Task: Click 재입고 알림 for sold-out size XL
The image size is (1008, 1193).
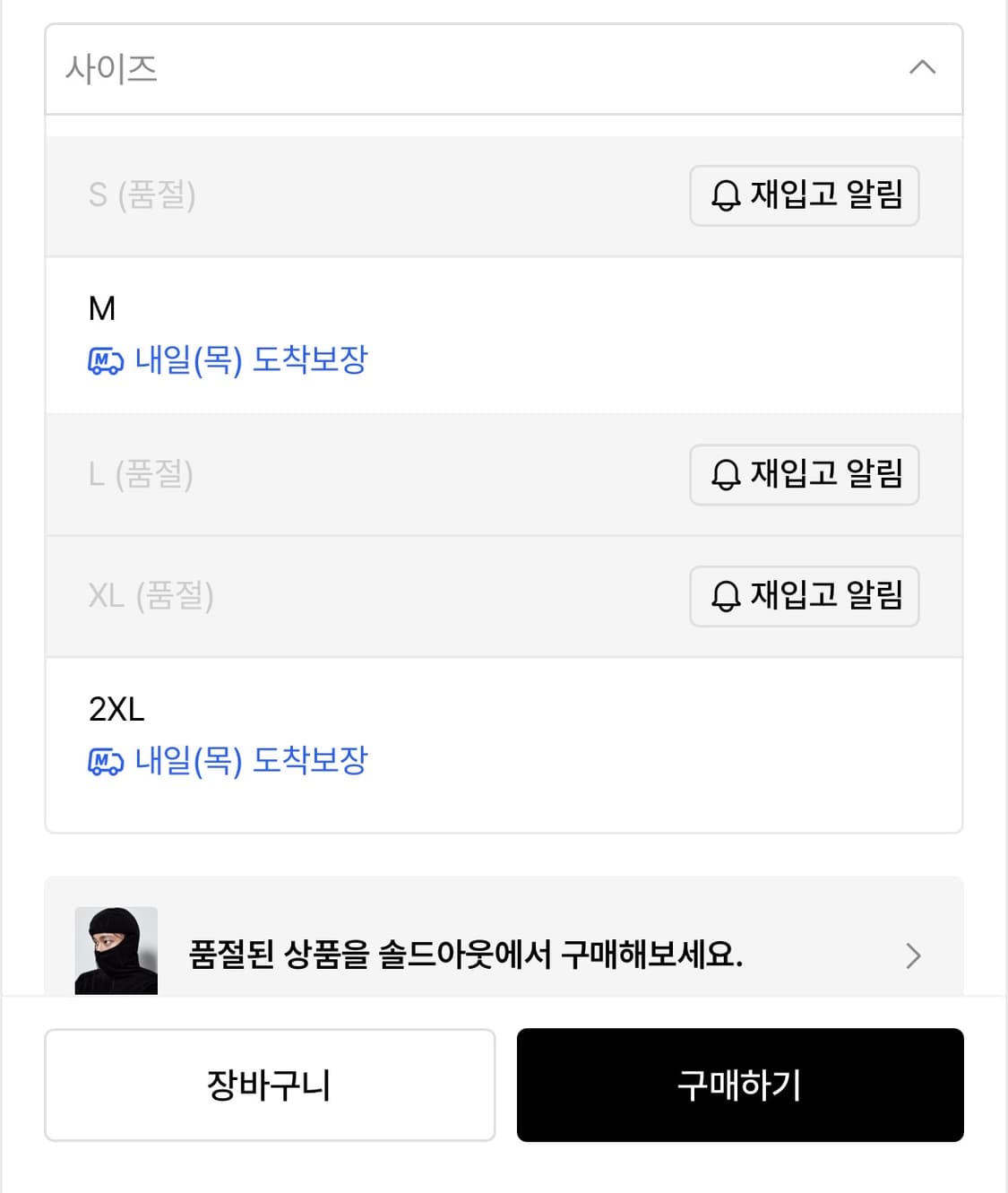Action: [804, 596]
